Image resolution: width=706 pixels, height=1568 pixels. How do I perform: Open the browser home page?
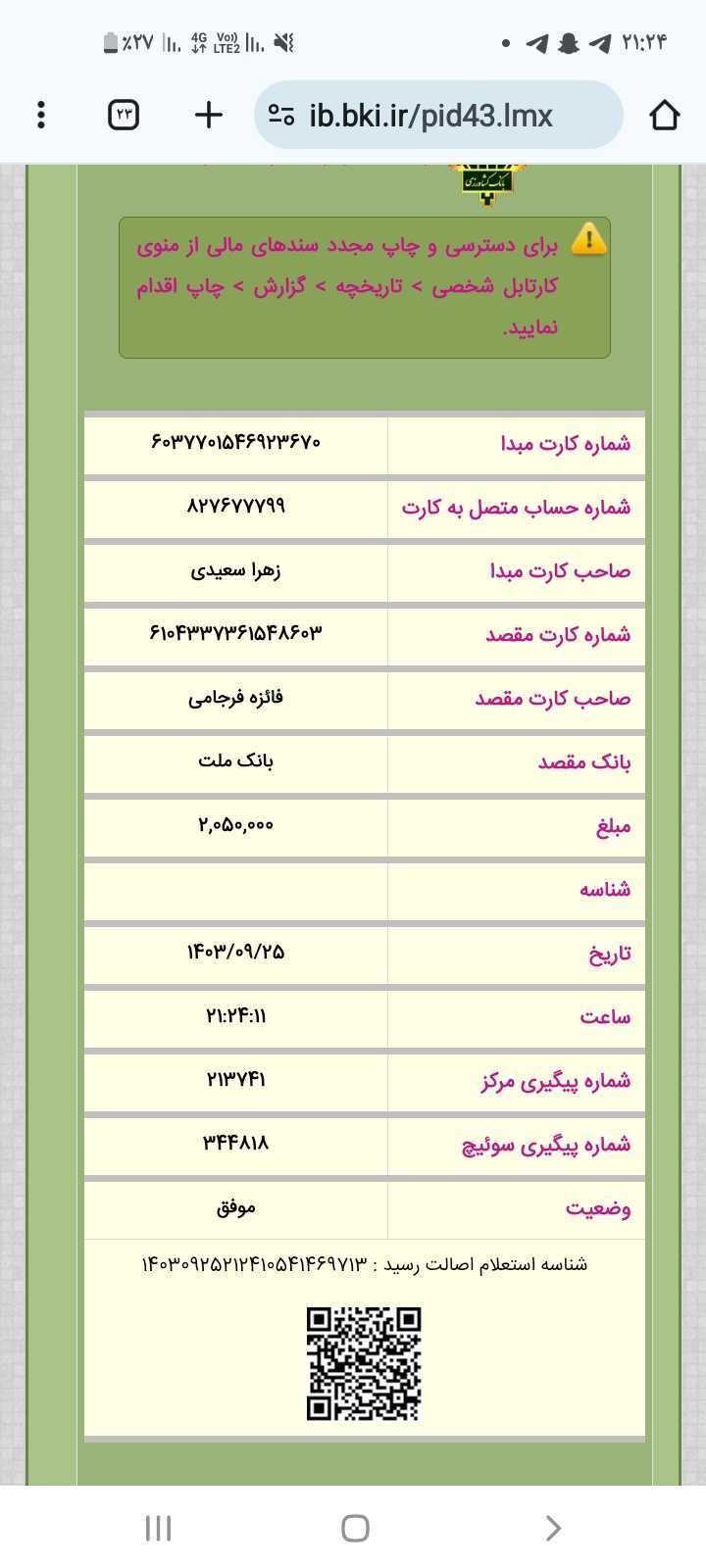coord(664,116)
